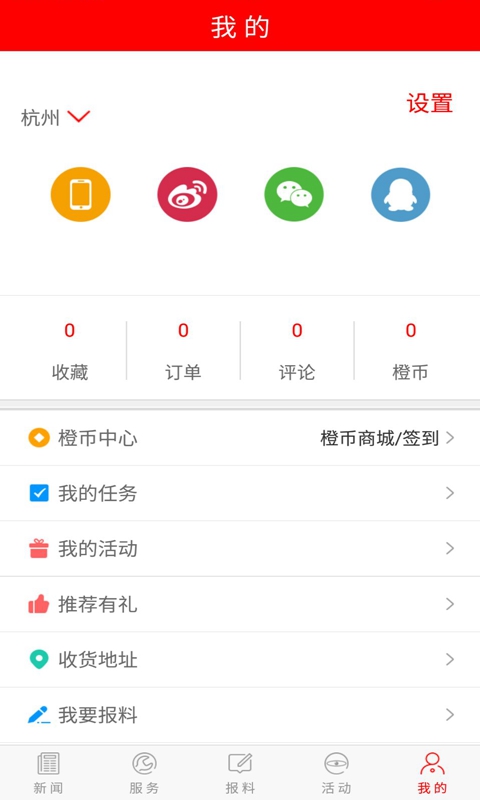Open 推荐有礼 row
Viewport: 480px width, 800px height.
pyautogui.click(x=240, y=605)
